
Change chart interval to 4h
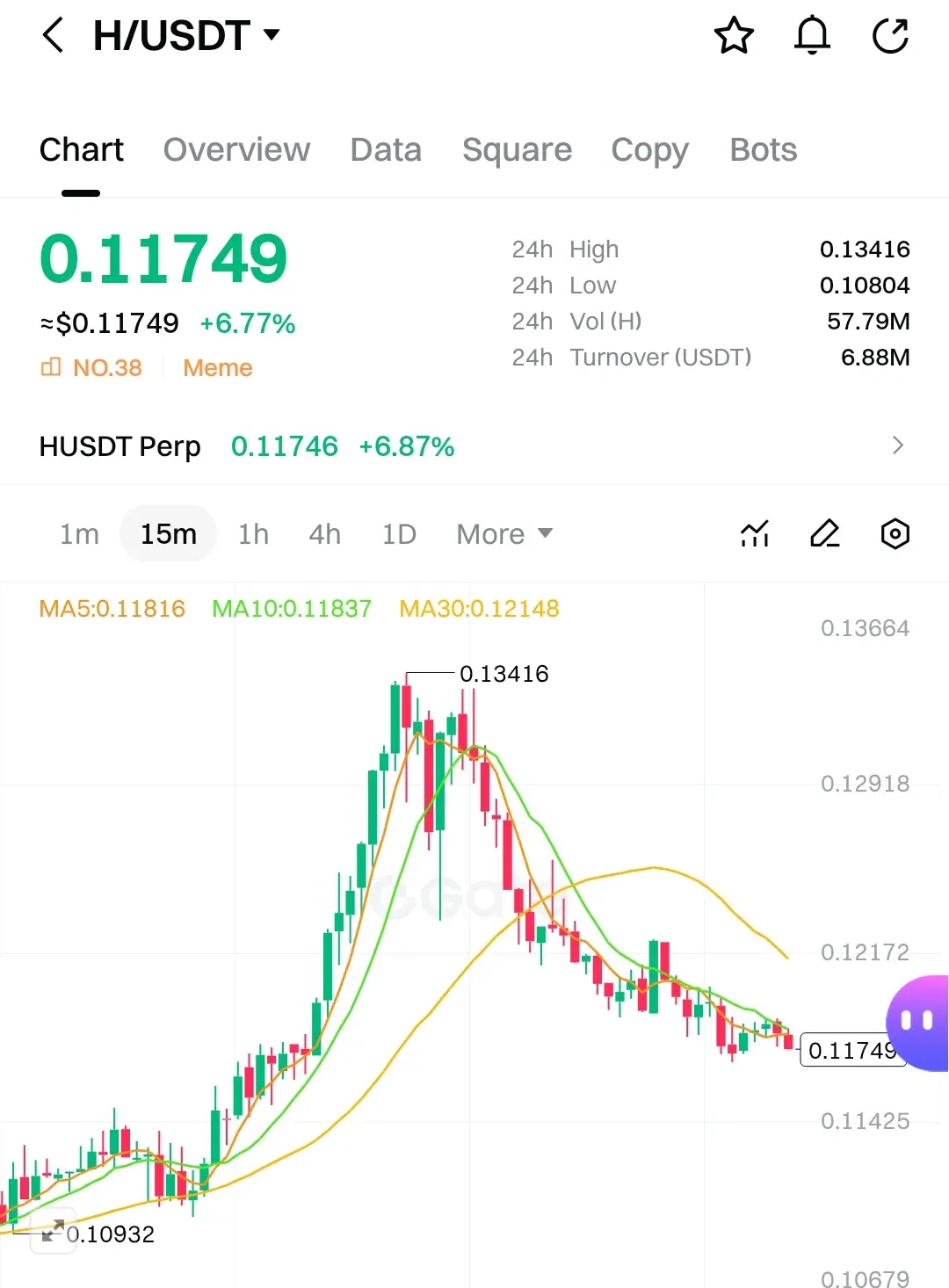pyautogui.click(x=324, y=534)
